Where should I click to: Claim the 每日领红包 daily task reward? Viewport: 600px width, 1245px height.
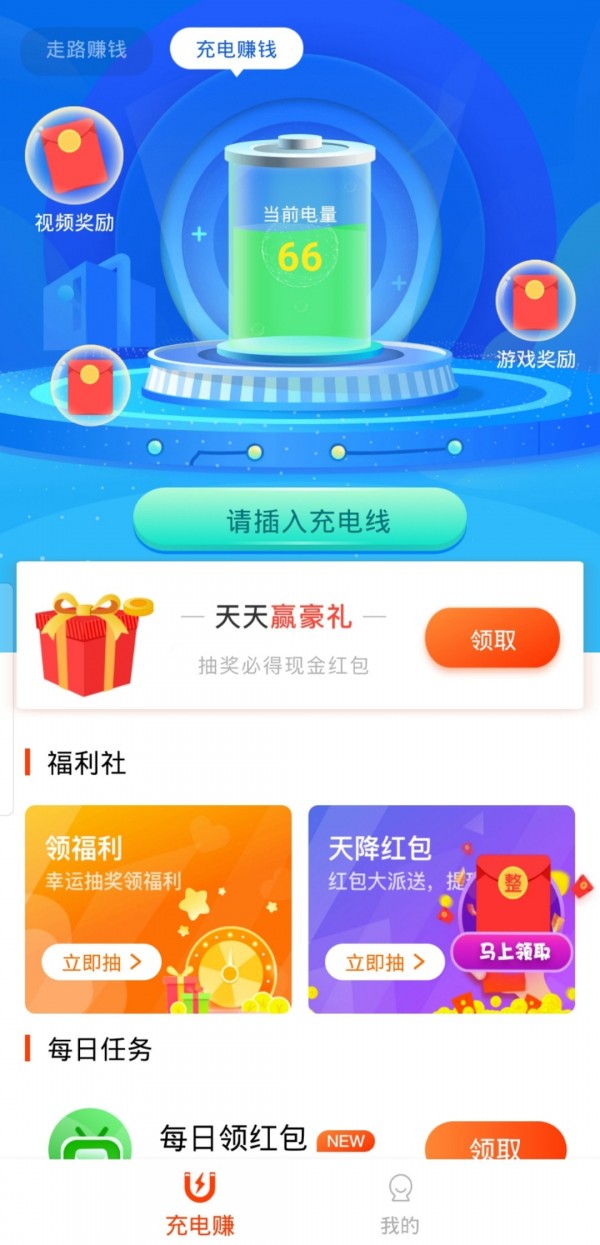(x=495, y=1145)
